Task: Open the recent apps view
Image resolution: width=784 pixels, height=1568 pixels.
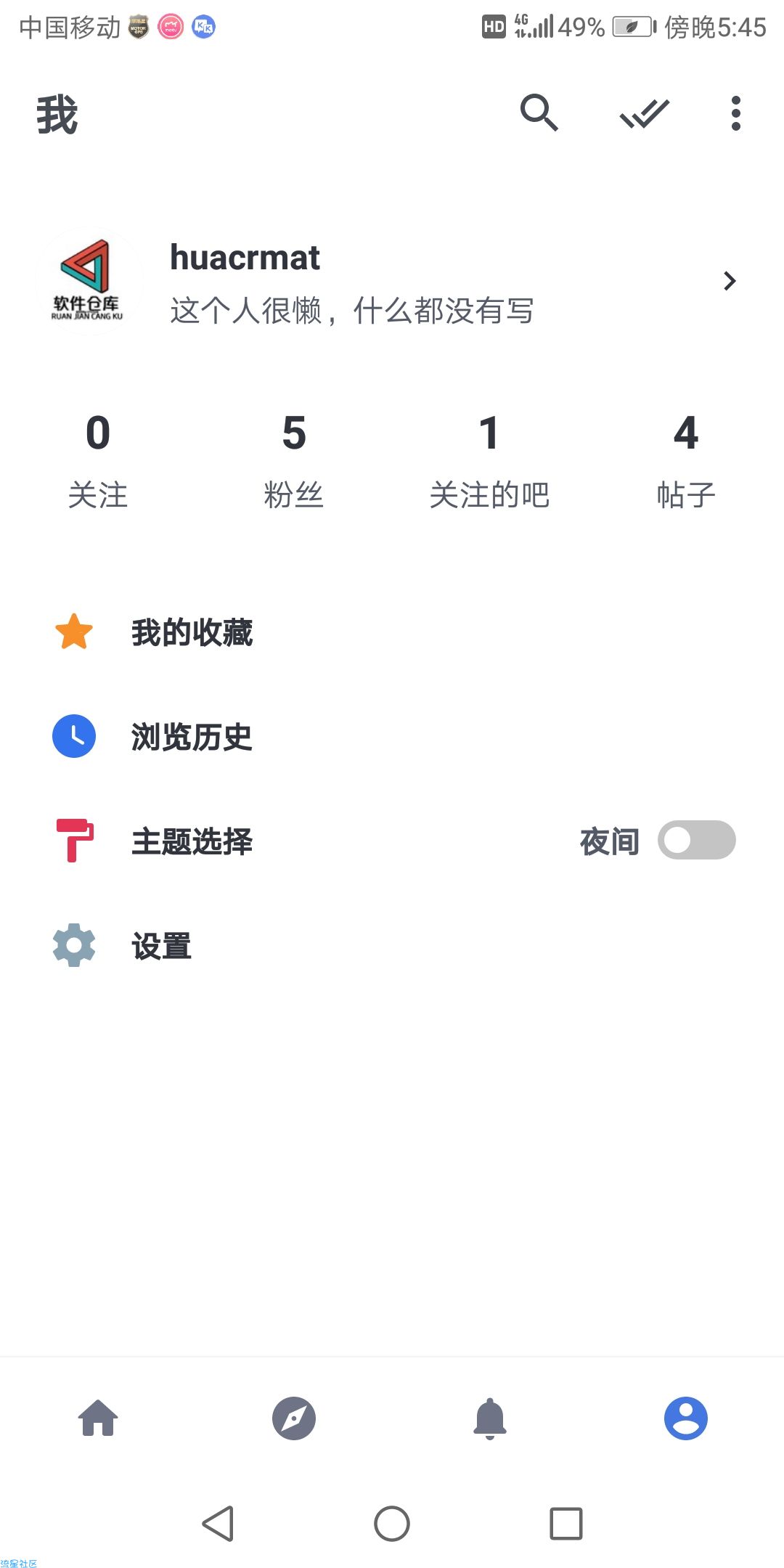Action: point(566,1523)
